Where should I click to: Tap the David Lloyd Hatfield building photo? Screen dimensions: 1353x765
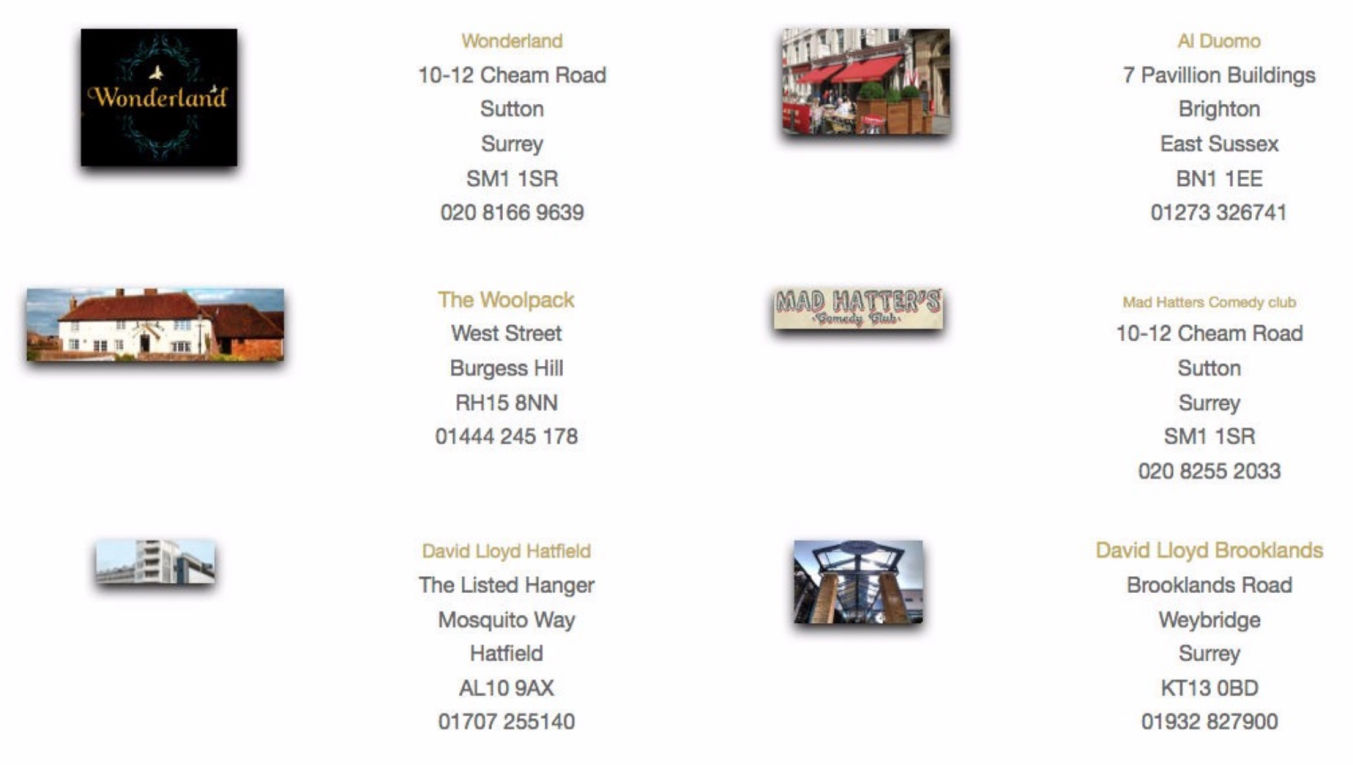click(x=155, y=562)
